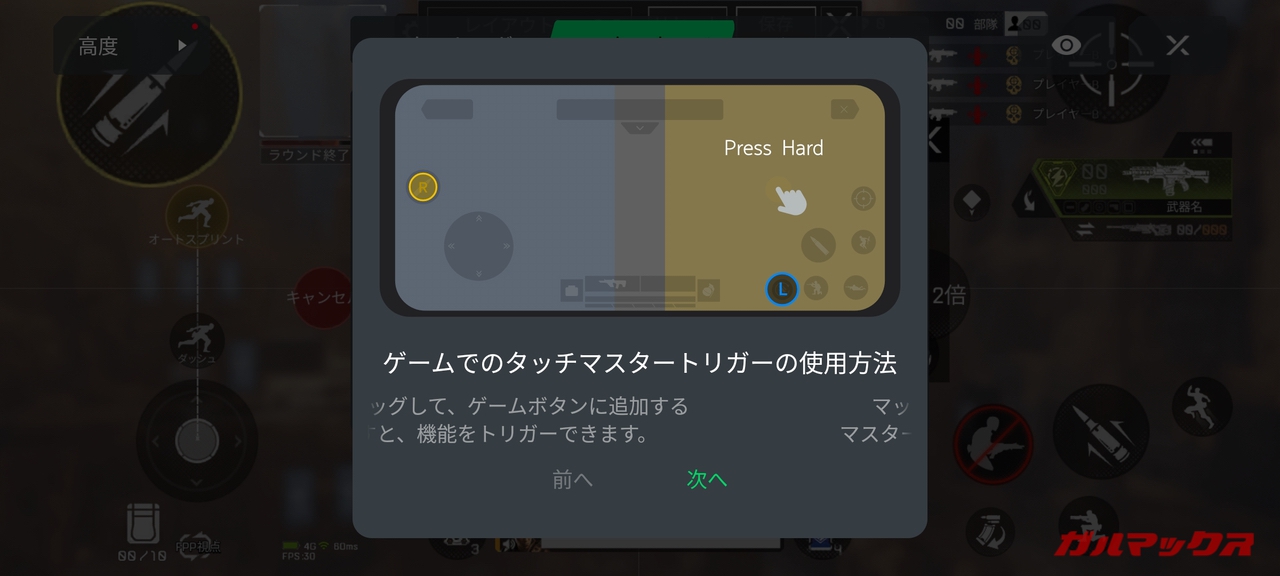The height and width of the screenshot is (576, 1280).
Task: Tap 前へ to return to previous tip
Action: (x=572, y=479)
